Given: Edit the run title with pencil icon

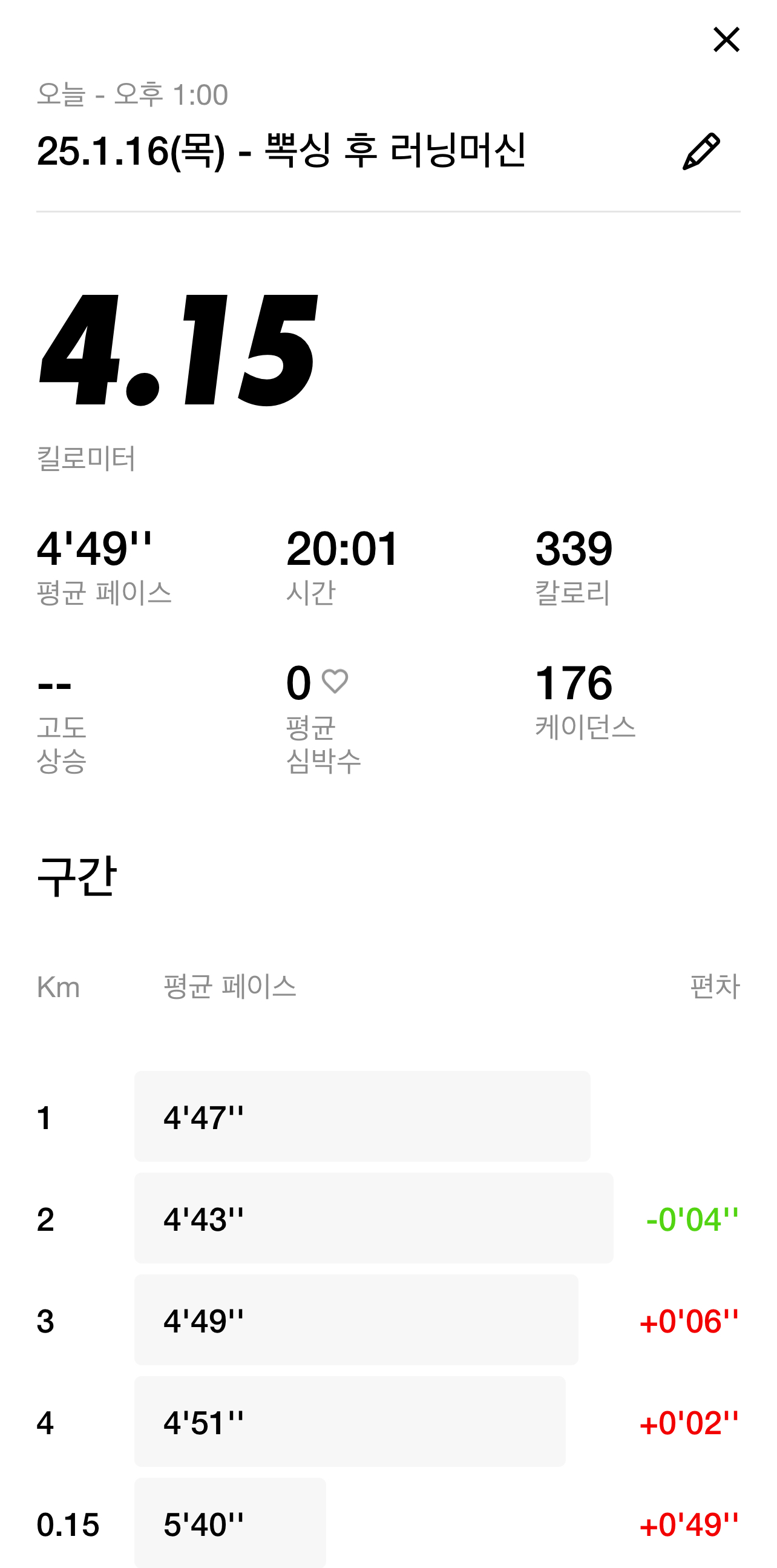Looking at the screenshot, I should coord(701,151).
